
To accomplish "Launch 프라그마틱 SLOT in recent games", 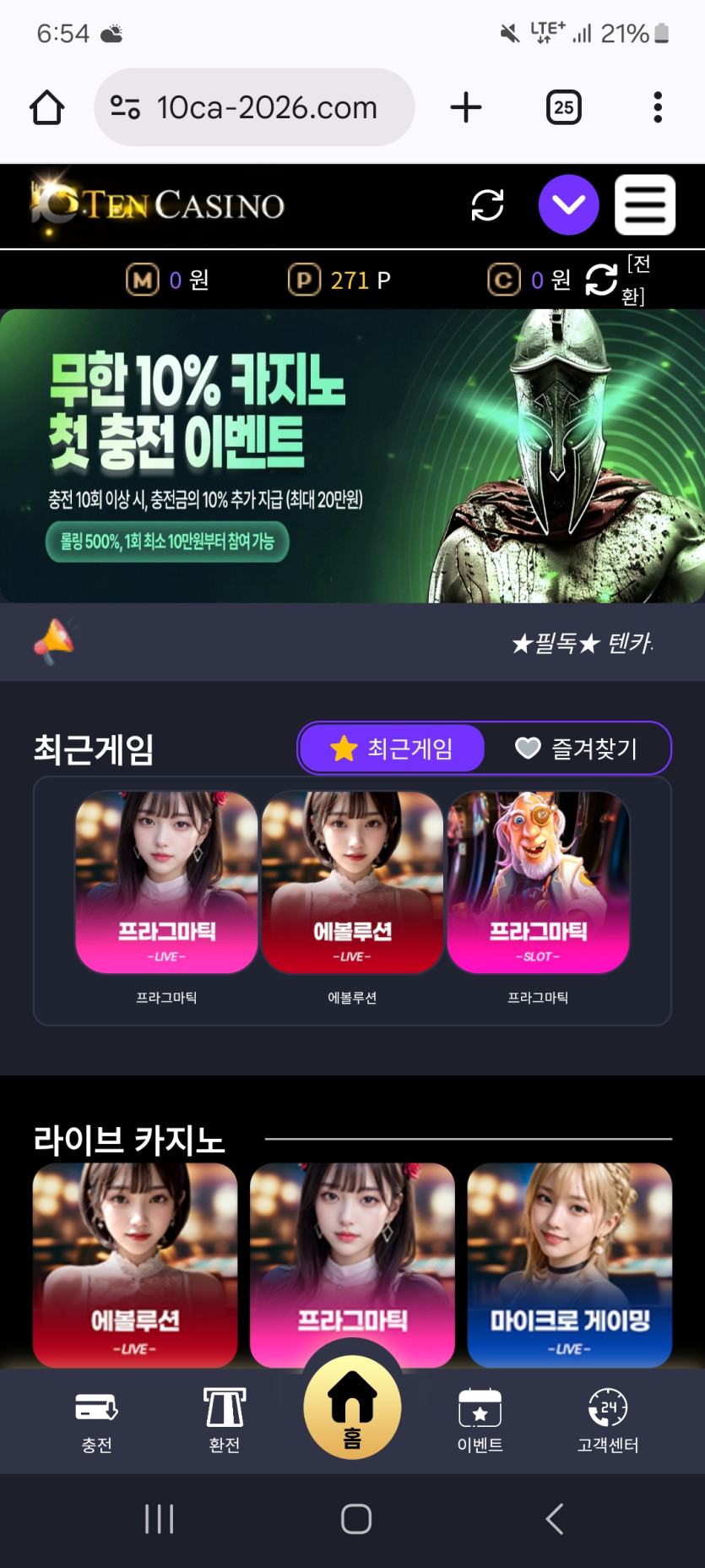I will click(538, 883).
